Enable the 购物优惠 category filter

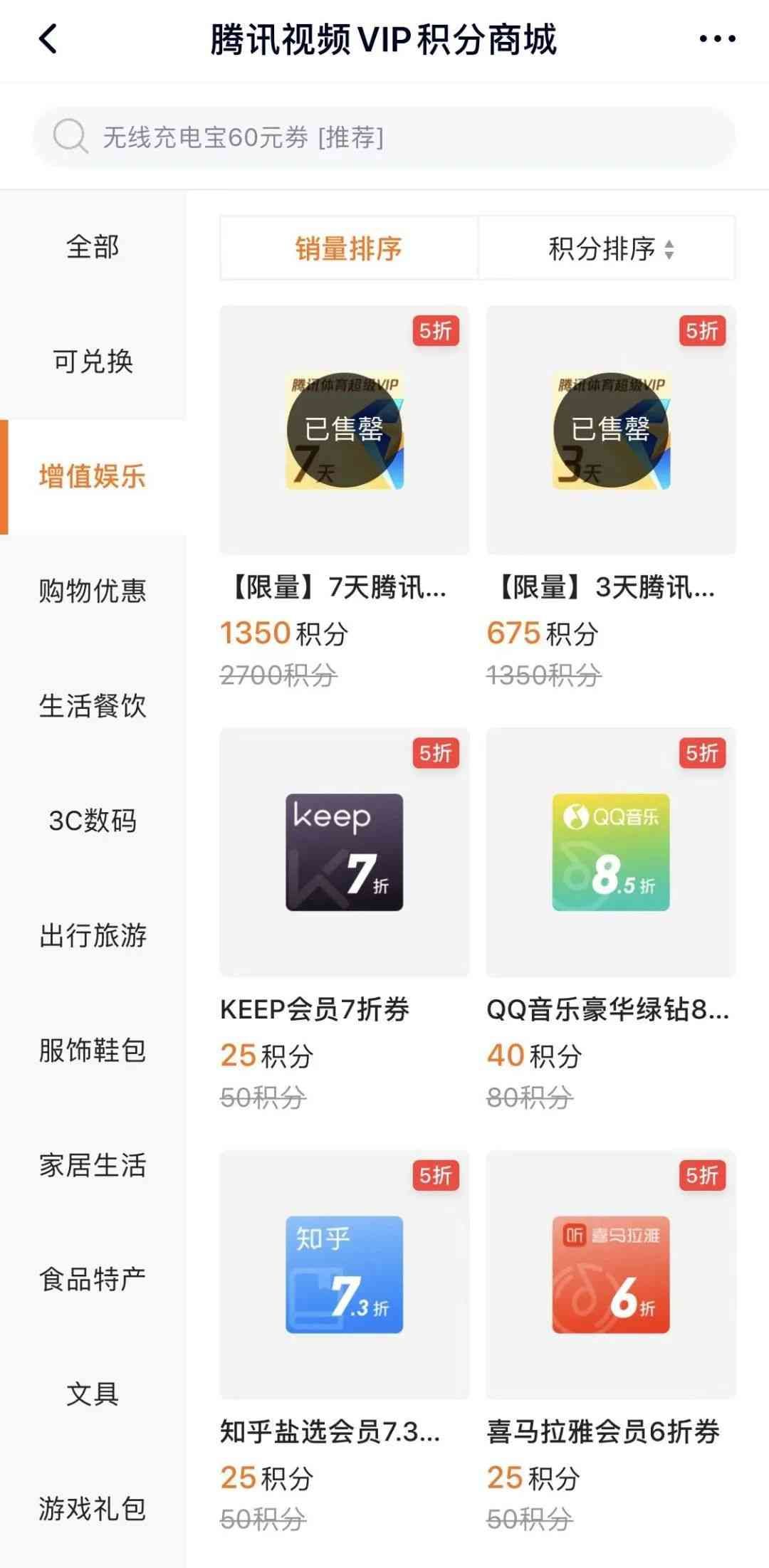coord(93,592)
